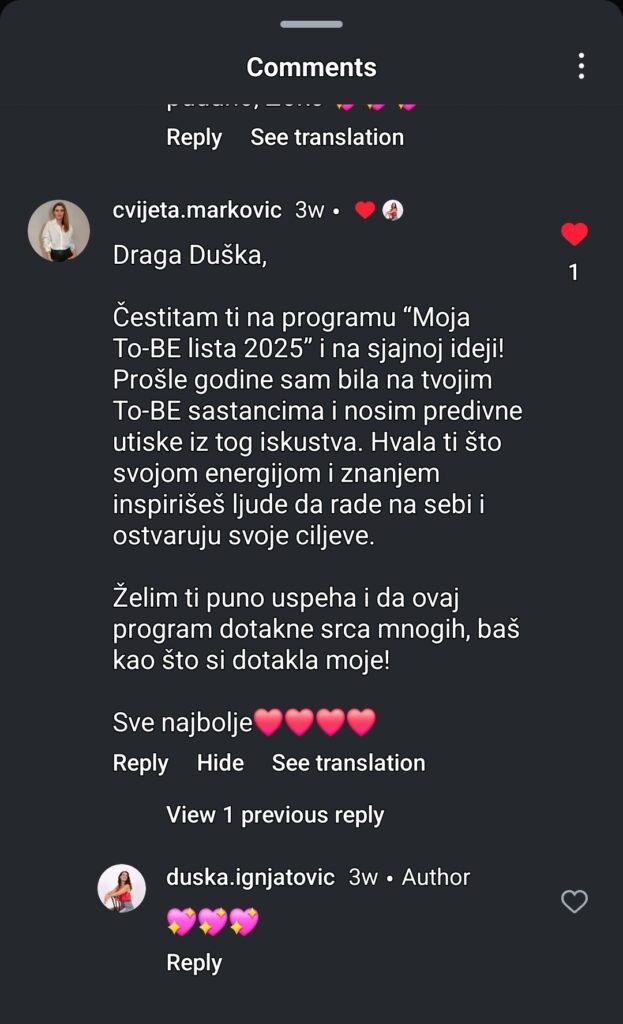The image size is (623, 1024).
Task: See translation of cvijeta.markovic's comment
Action: 348,763
